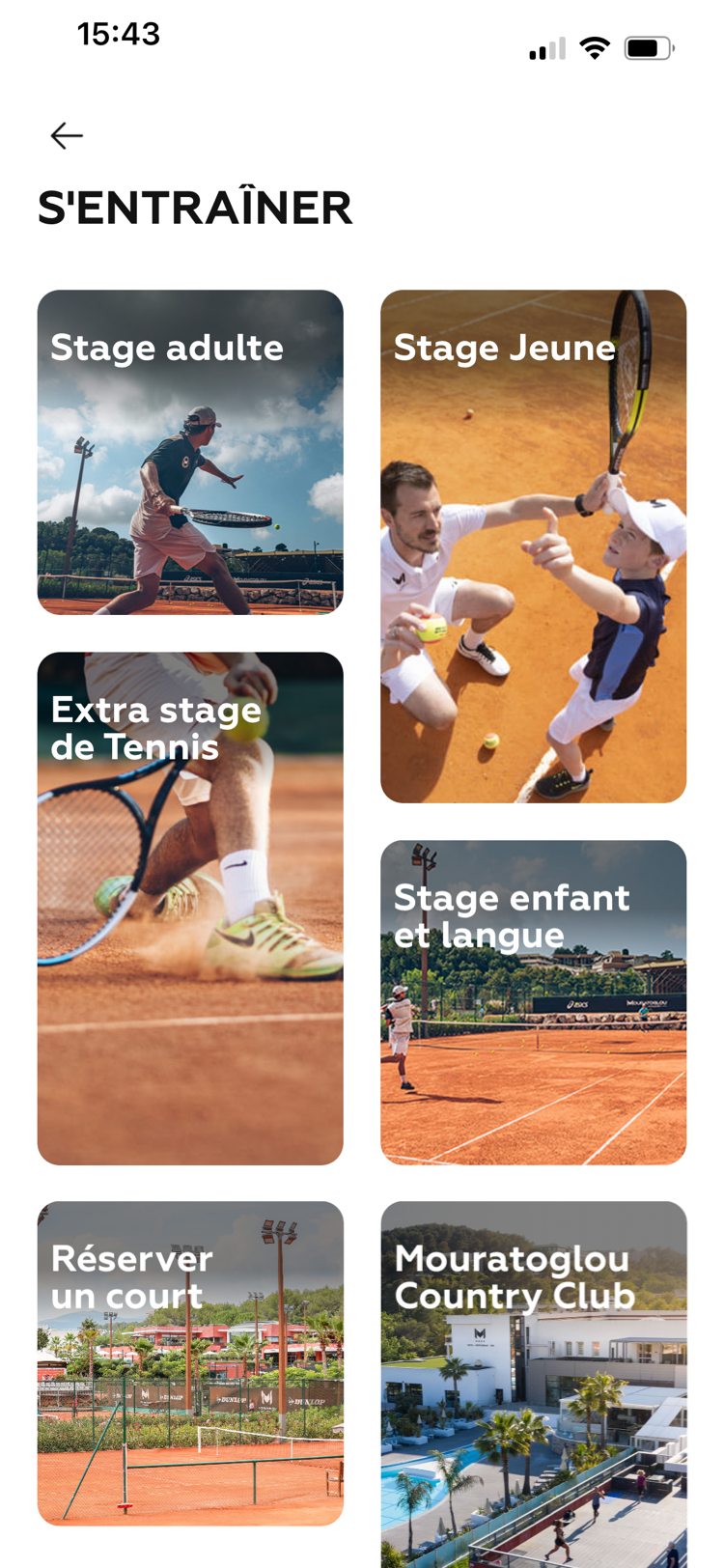Image resolution: width=724 pixels, height=1568 pixels.
Task: Select the Stage Jeune card
Action: [x=533, y=546]
